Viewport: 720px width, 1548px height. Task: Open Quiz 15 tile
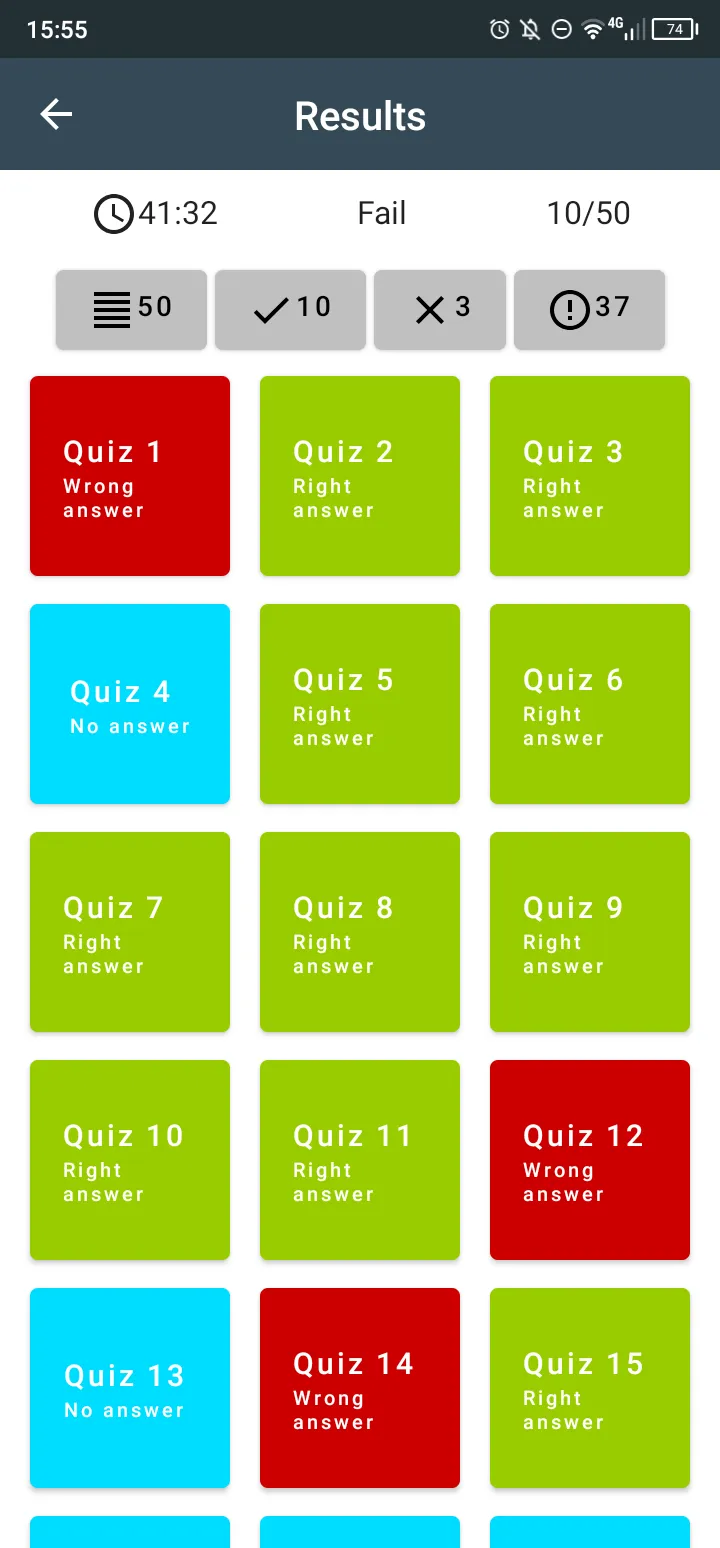[590, 1388]
